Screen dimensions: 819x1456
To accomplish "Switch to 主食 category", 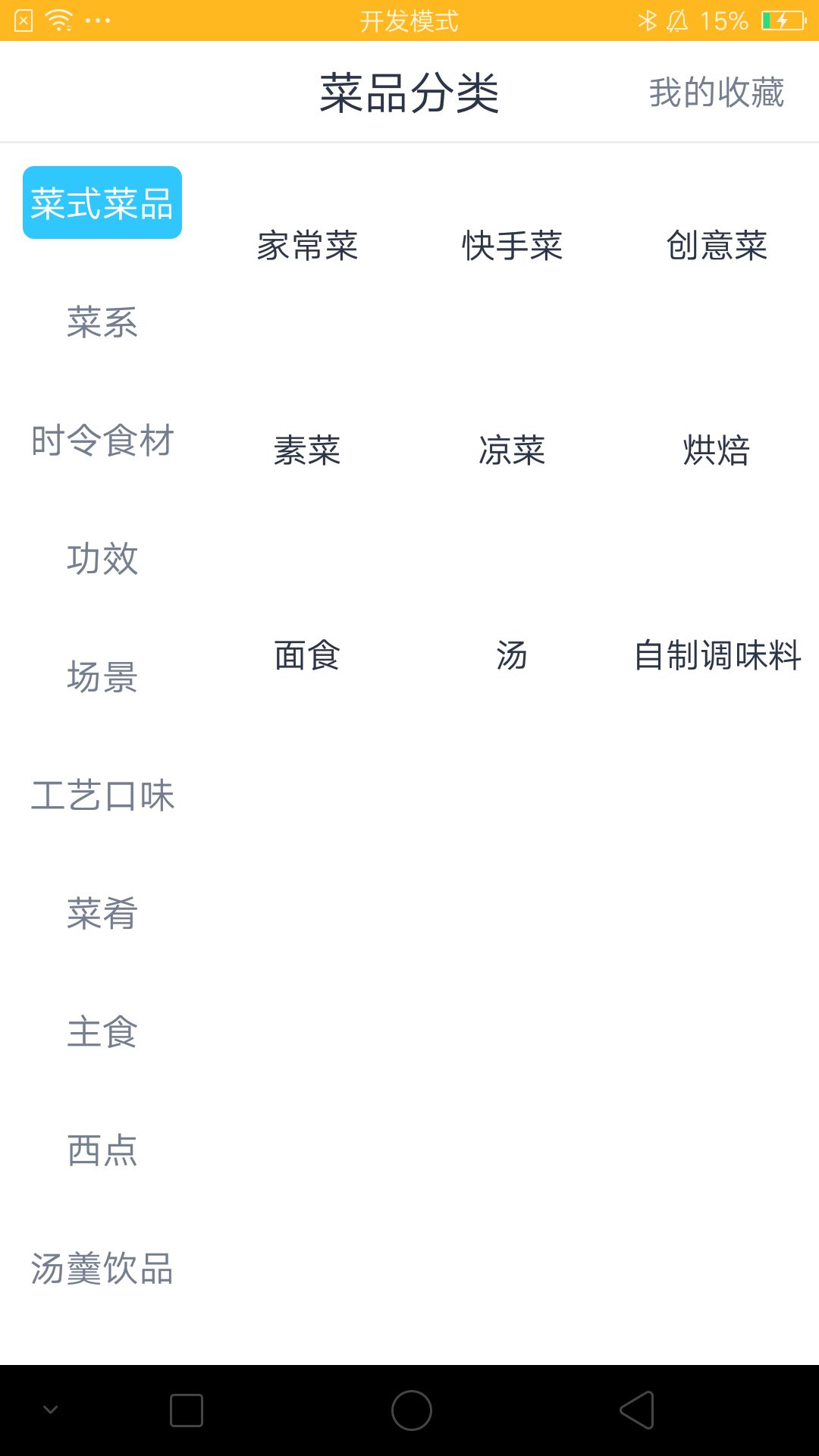I will tap(102, 1032).
